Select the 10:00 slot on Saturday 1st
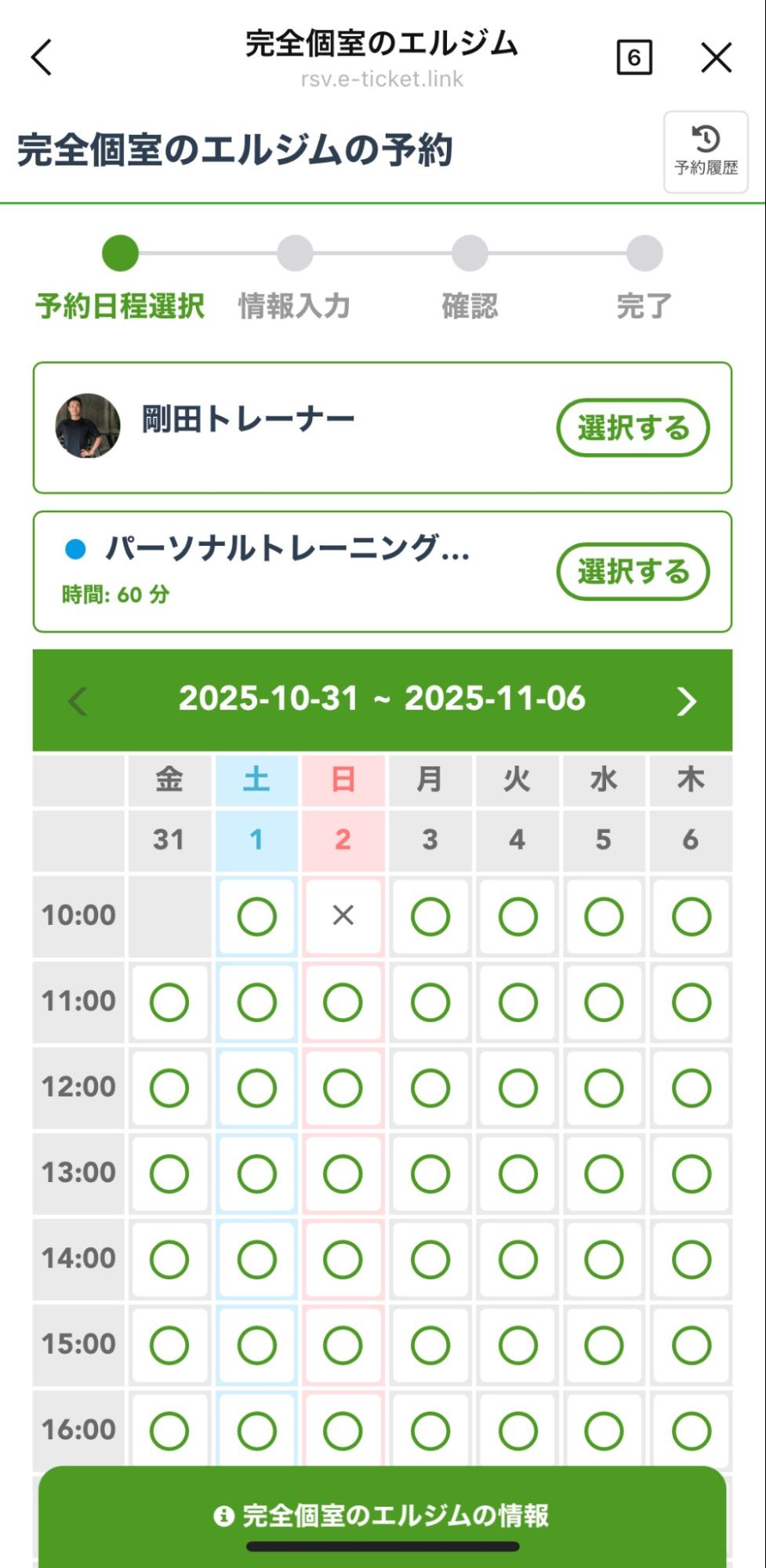 [256, 915]
